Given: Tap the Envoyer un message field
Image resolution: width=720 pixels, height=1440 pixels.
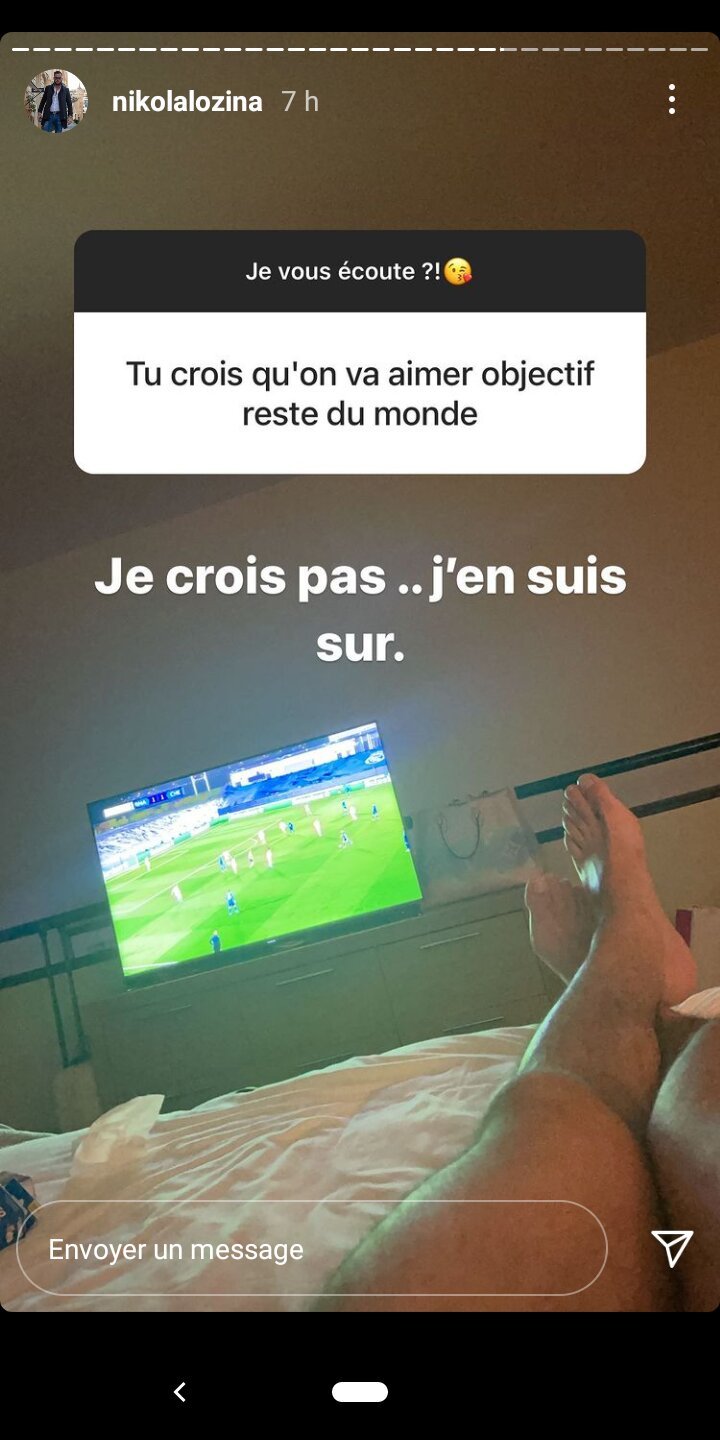Looking at the screenshot, I should click(312, 1248).
